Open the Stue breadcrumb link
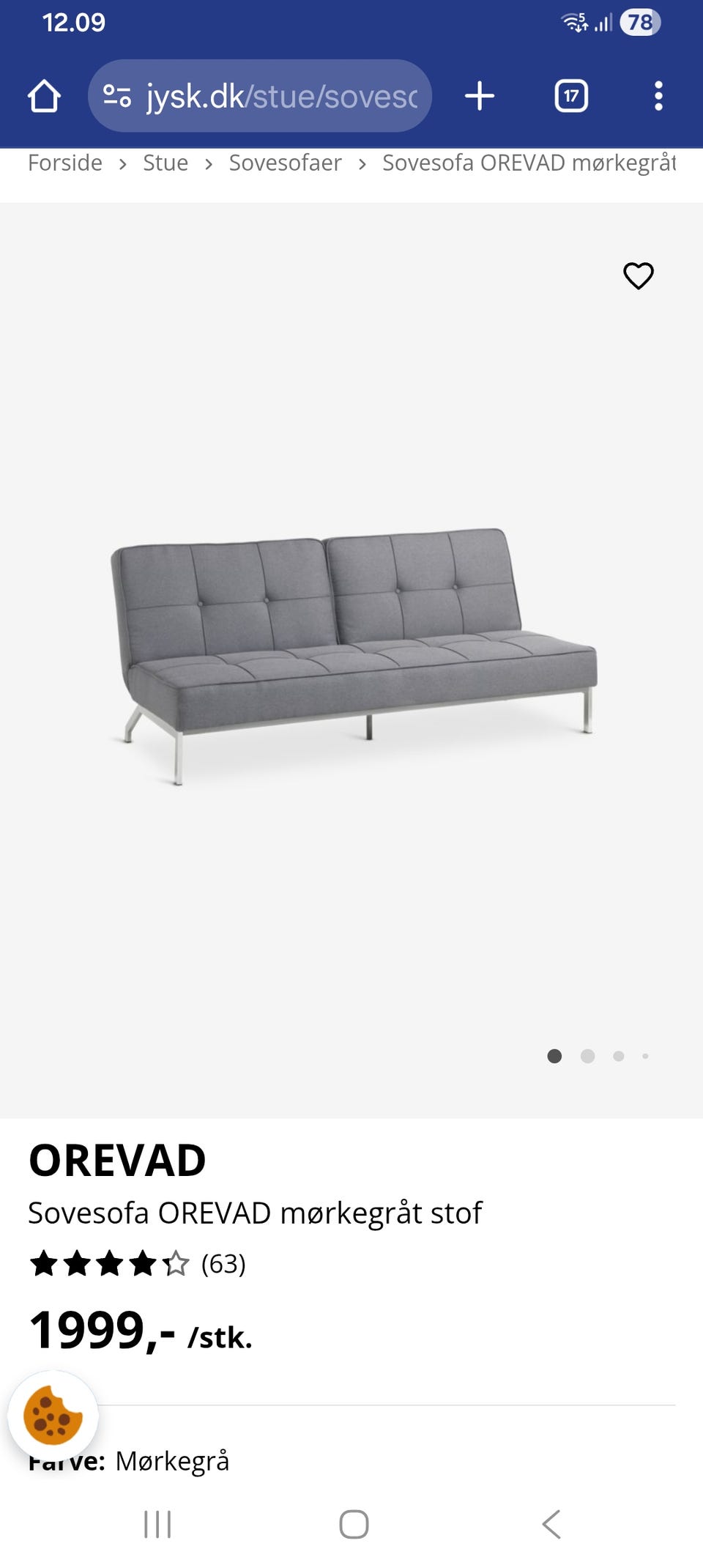Screen dimensions: 703x1568 coord(165,163)
